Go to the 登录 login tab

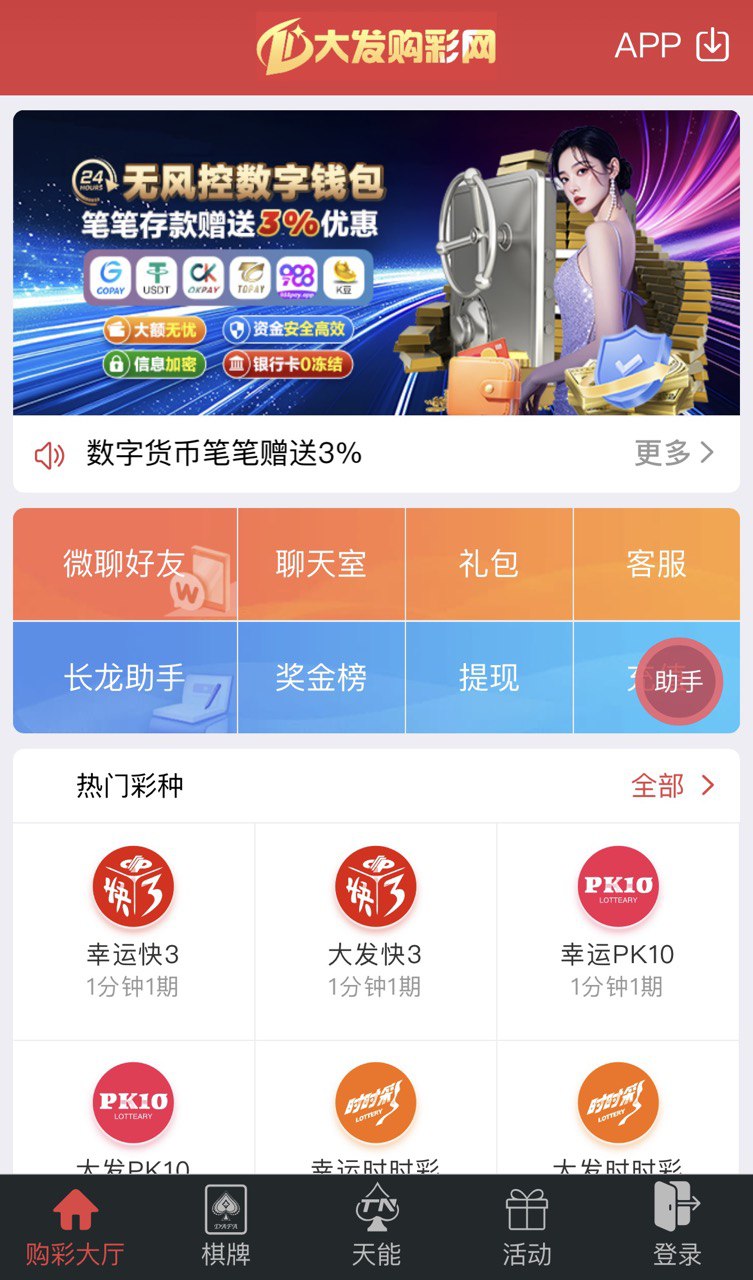coord(677,1226)
